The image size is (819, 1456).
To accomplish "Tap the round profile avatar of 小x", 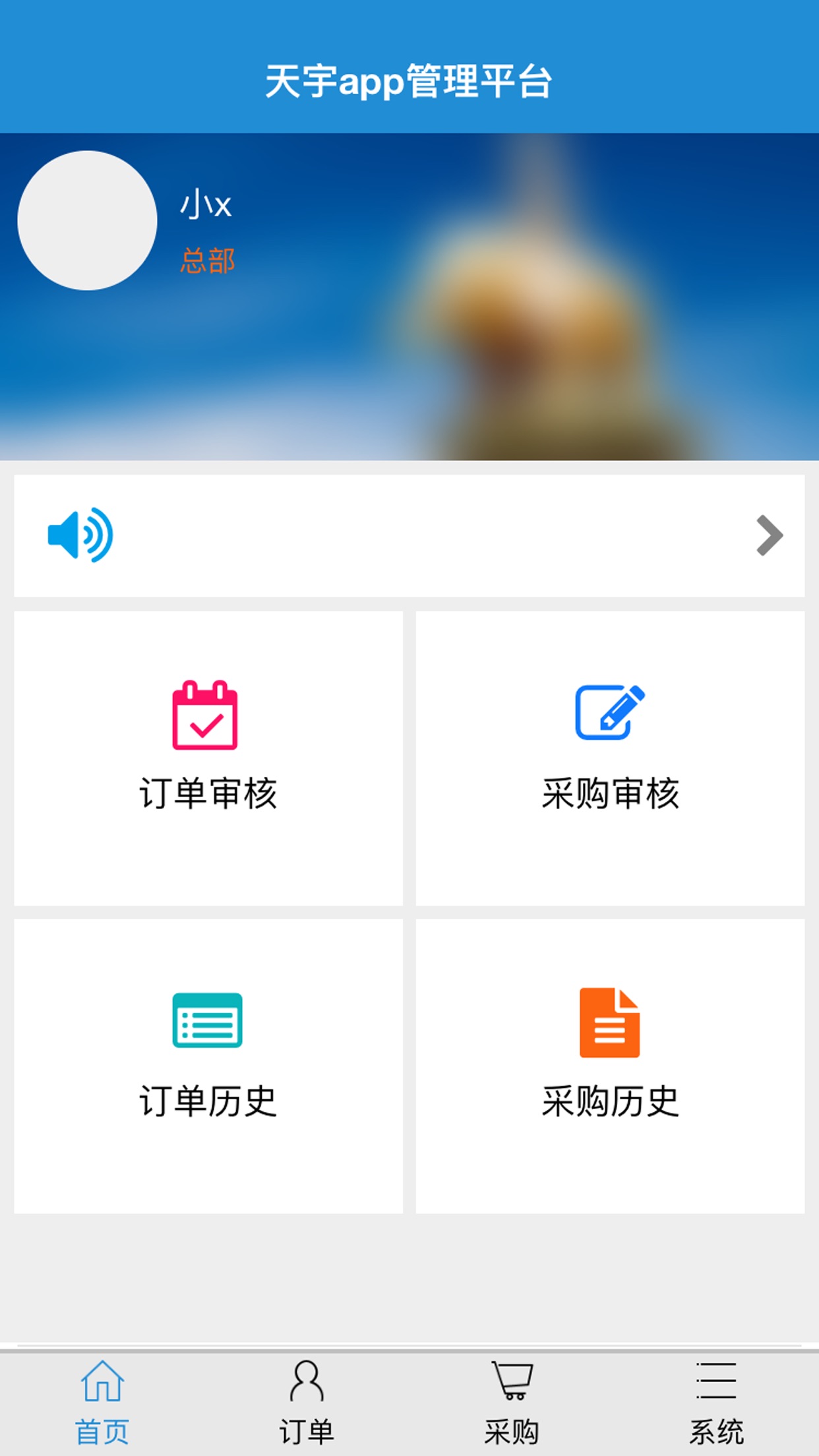I will tap(87, 220).
